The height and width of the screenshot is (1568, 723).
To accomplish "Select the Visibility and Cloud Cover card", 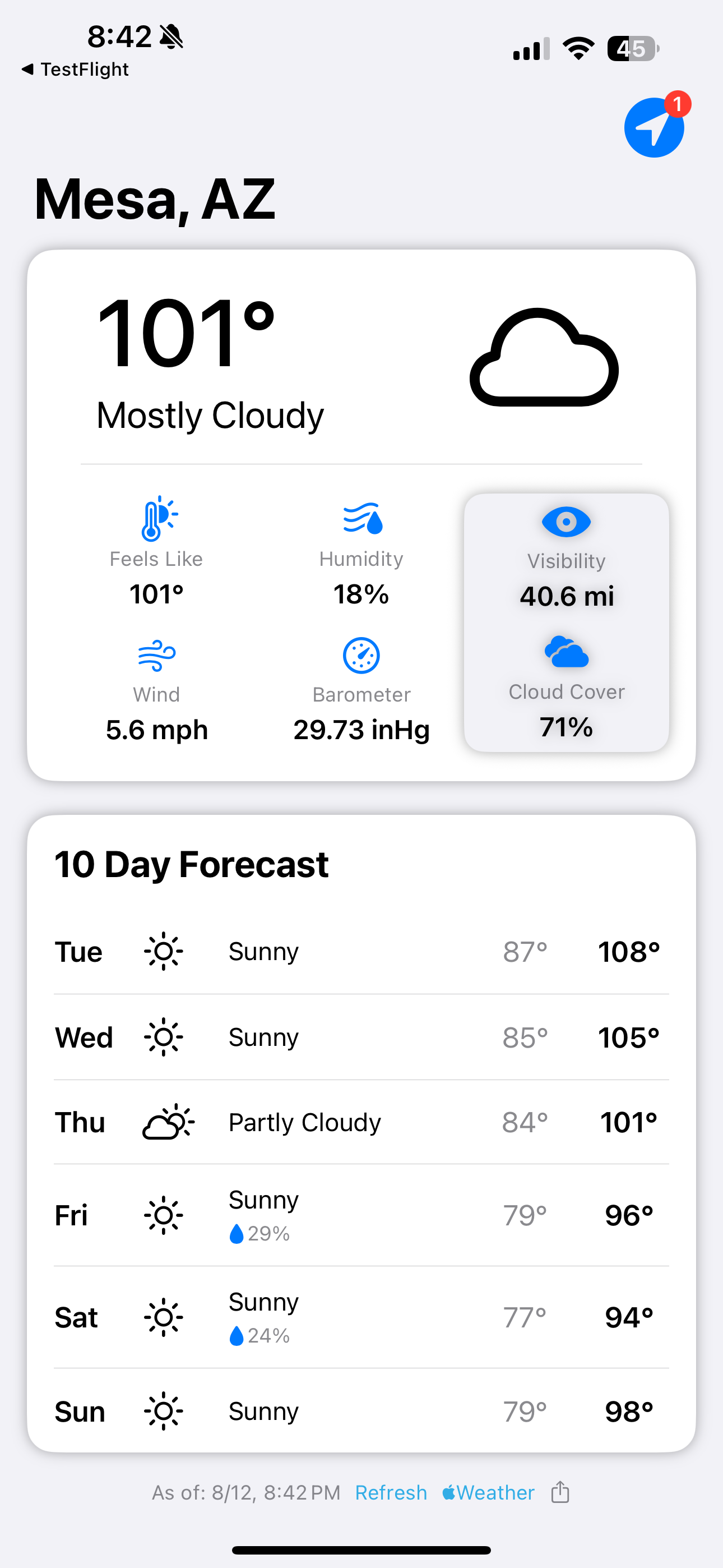I will tap(566, 622).
